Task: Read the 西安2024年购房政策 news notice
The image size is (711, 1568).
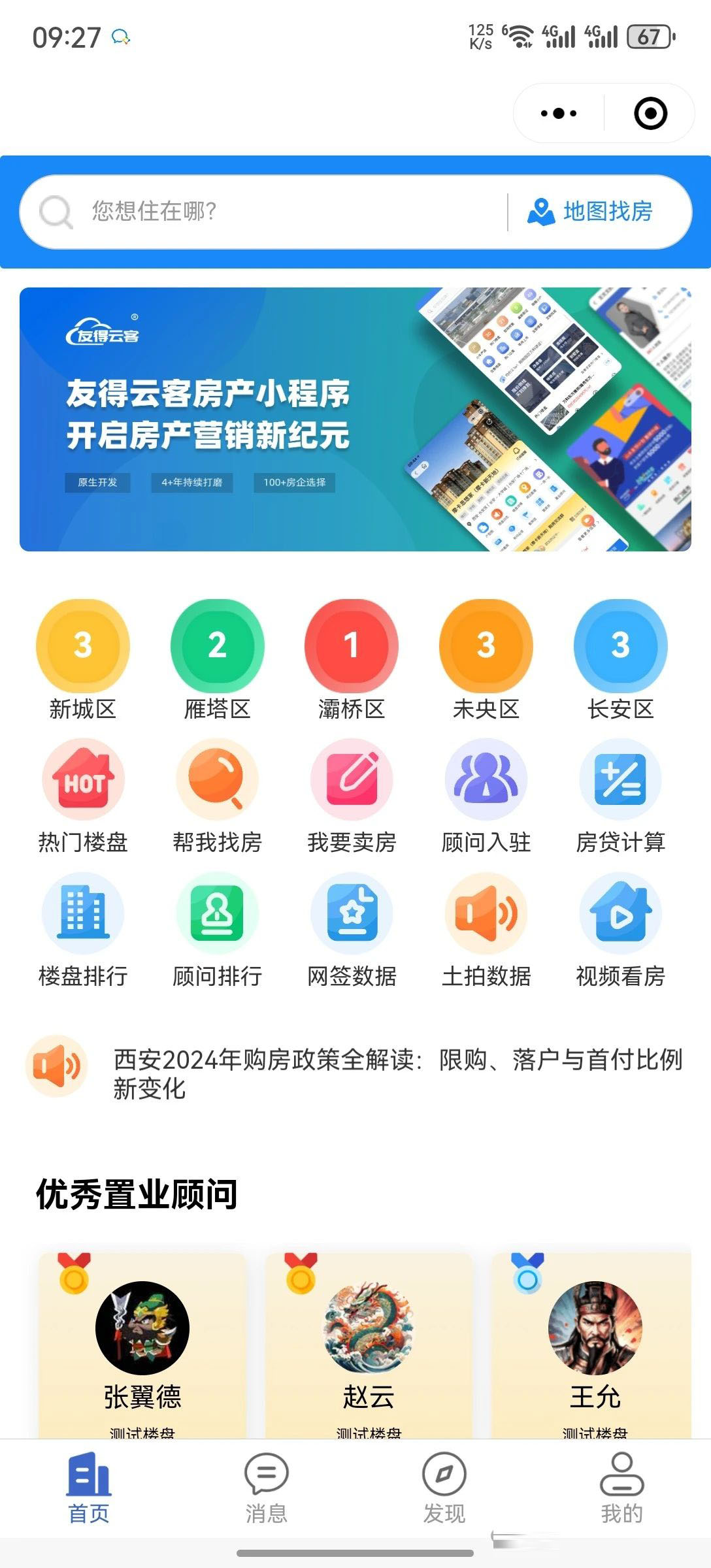Action: pyautogui.click(x=397, y=1073)
